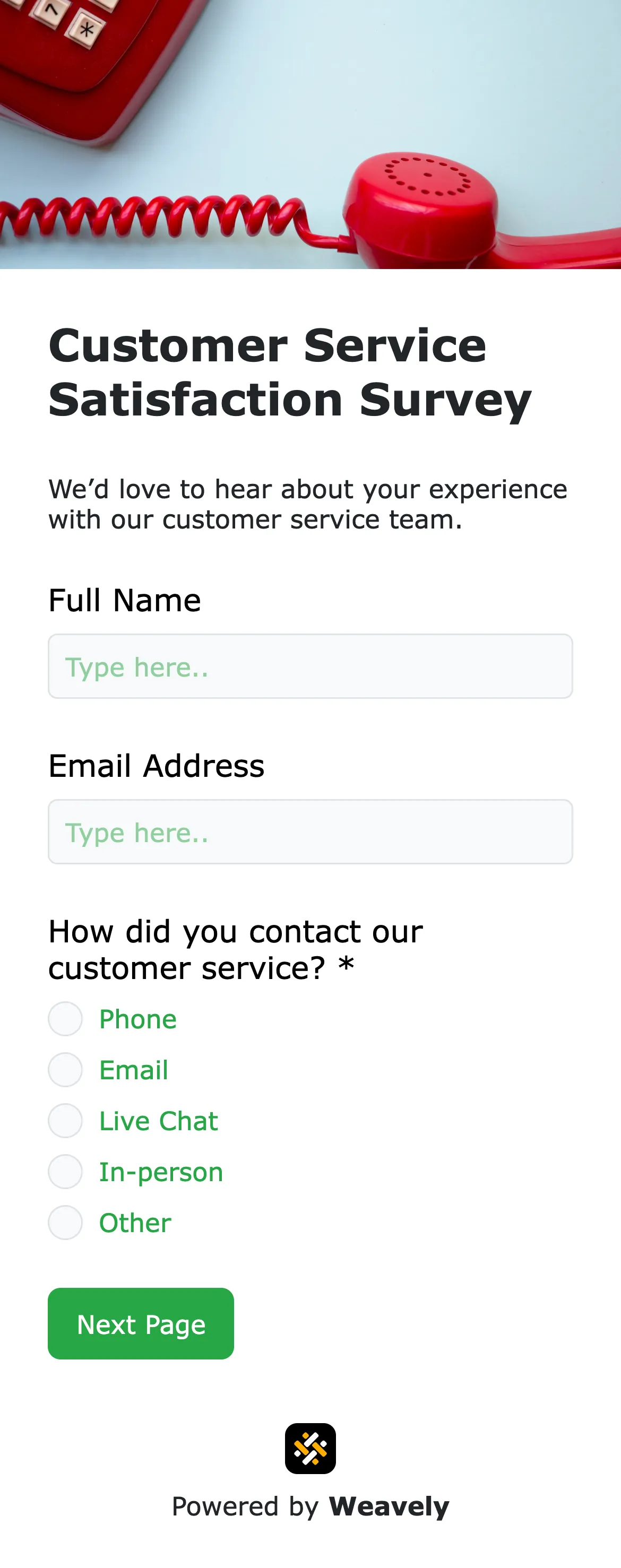Image resolution: width=621 pixels, height=1568 pixels.
Task: Open the Powered by Weavely link
Action: coord(310,1506)
